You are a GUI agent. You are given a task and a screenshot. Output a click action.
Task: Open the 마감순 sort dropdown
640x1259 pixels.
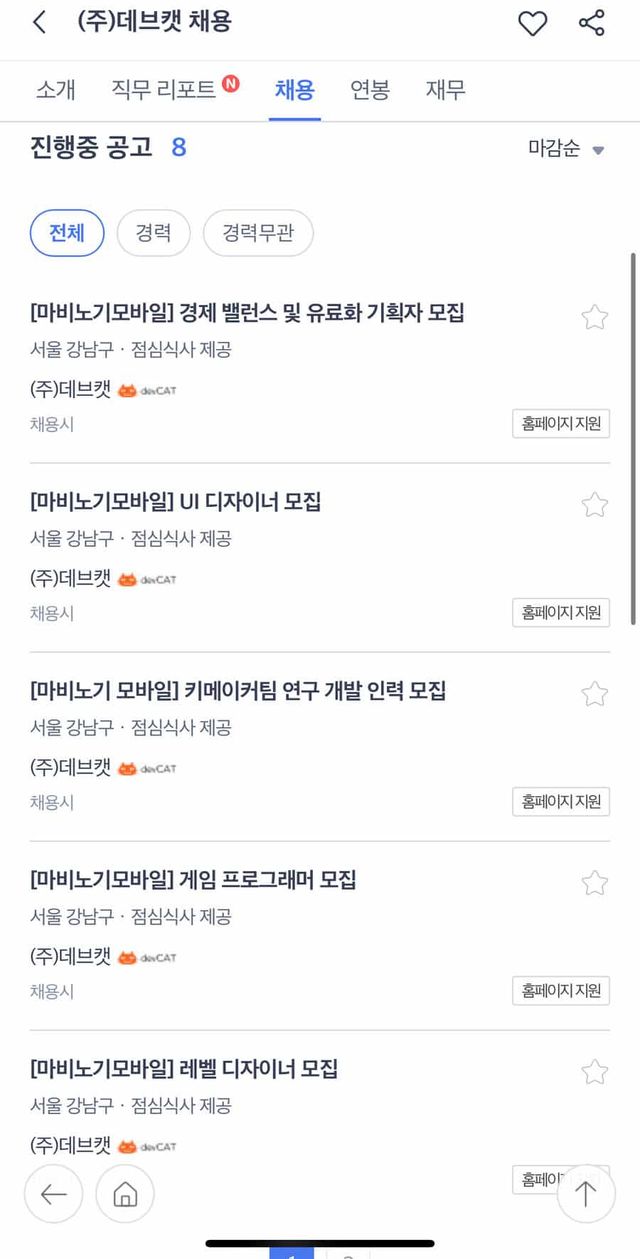[x=566, y=149]
